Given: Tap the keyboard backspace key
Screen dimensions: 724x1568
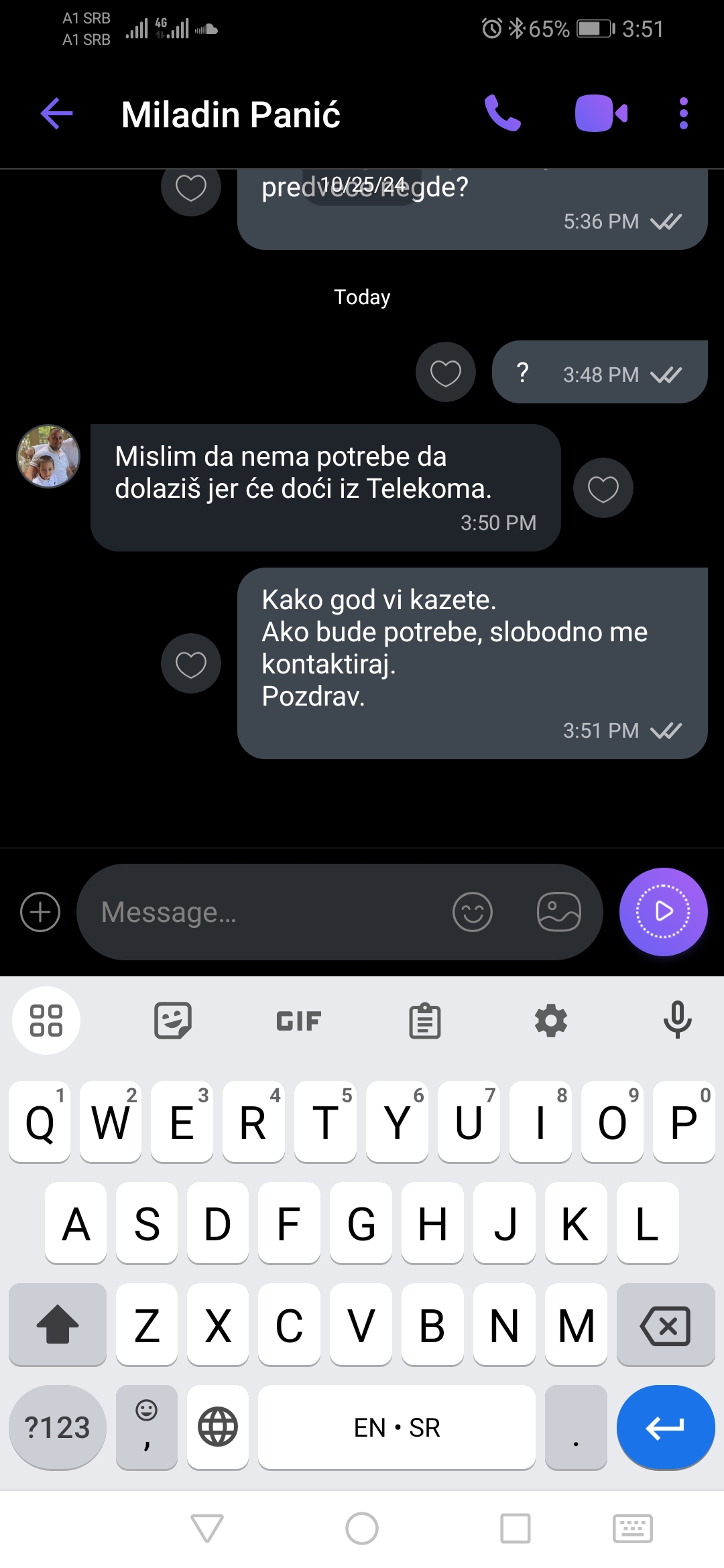Looking at the screenshot, I should pyautogui.click(x=665, y=1325).
